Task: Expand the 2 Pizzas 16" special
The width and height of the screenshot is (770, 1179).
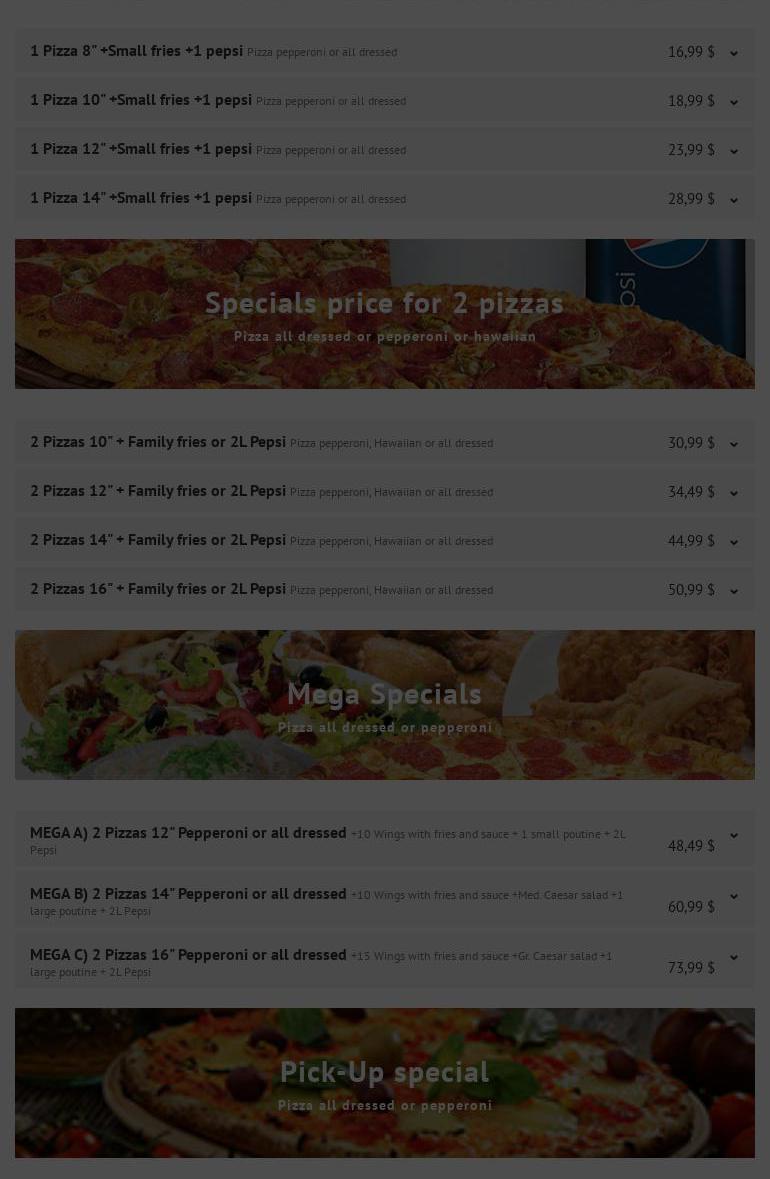Action: (x=733, y=591)
